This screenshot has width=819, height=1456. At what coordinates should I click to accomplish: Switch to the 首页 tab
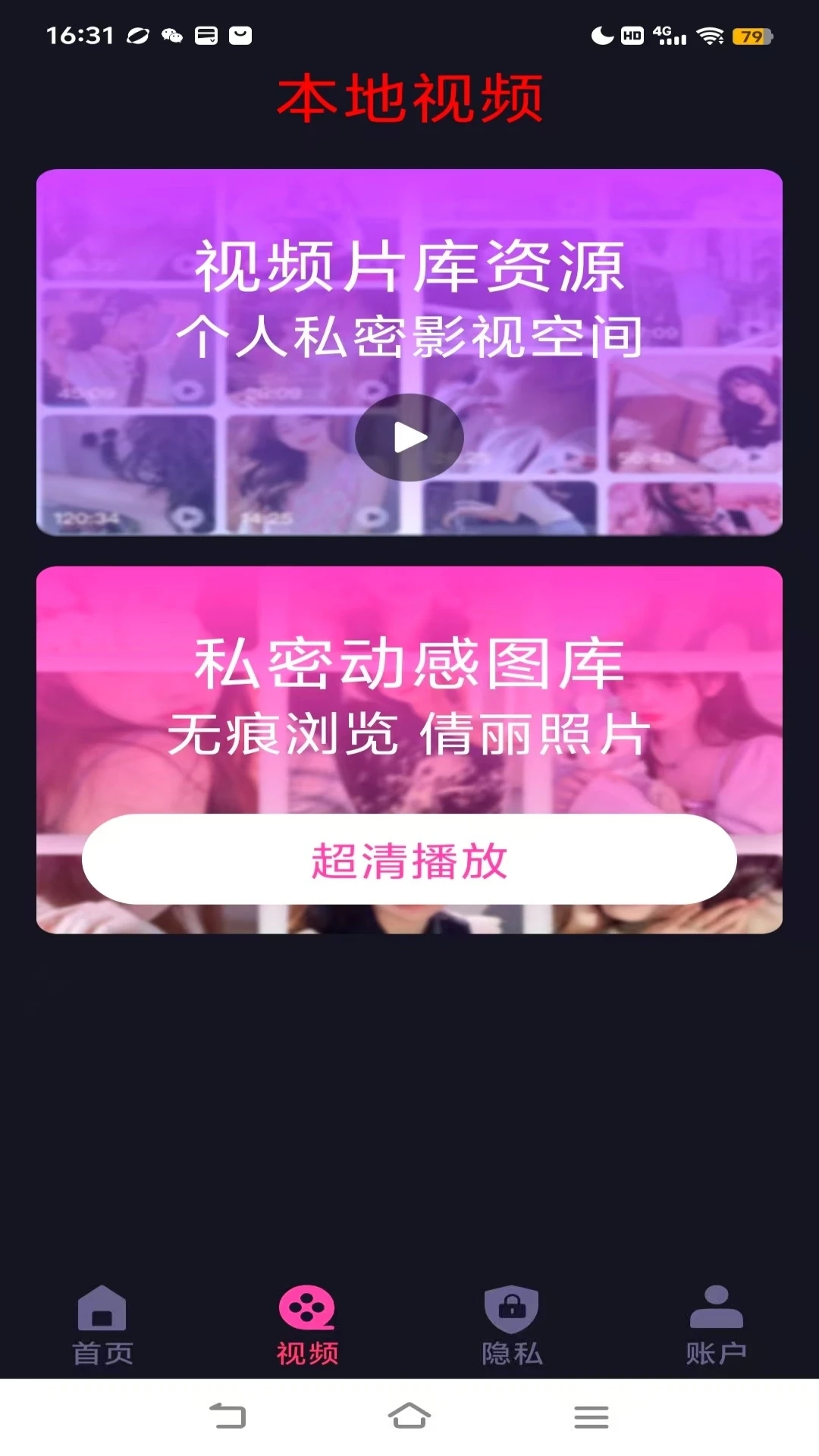[102, 1325]
